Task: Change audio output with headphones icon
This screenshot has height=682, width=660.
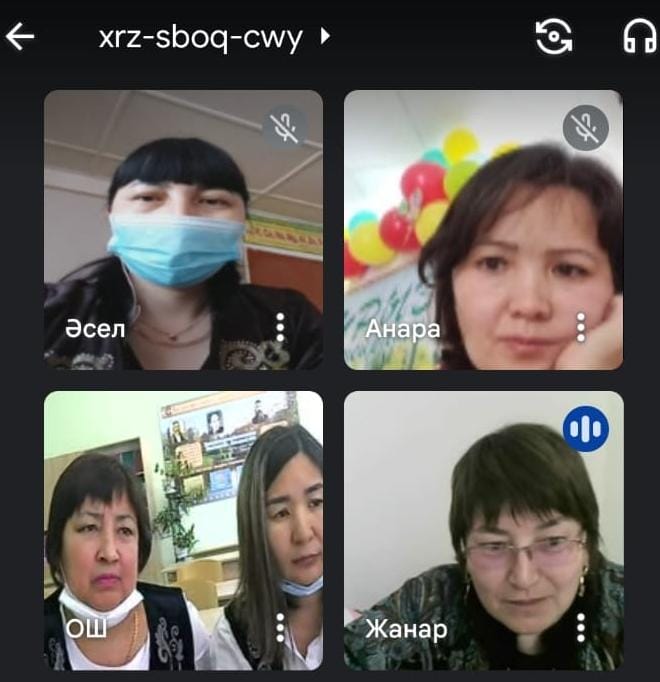Action: (x=639, y=38)
